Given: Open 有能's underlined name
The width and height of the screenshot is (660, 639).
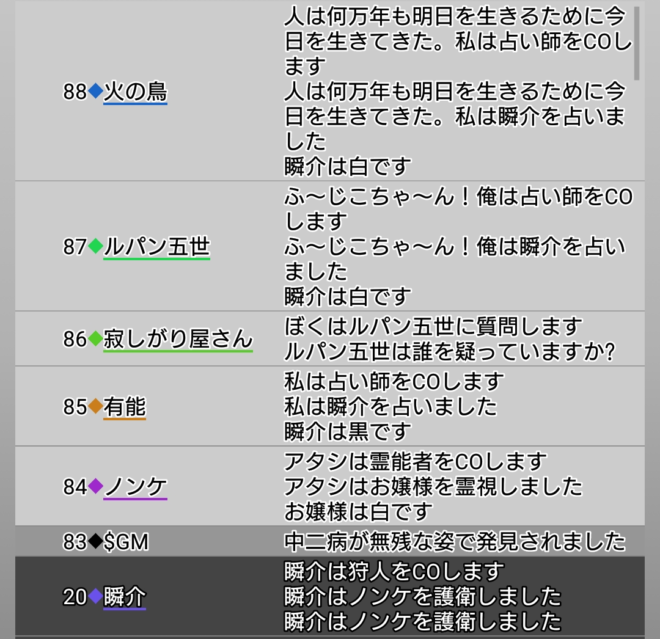Looking at the screenshot, I should [x=125, y=407].
